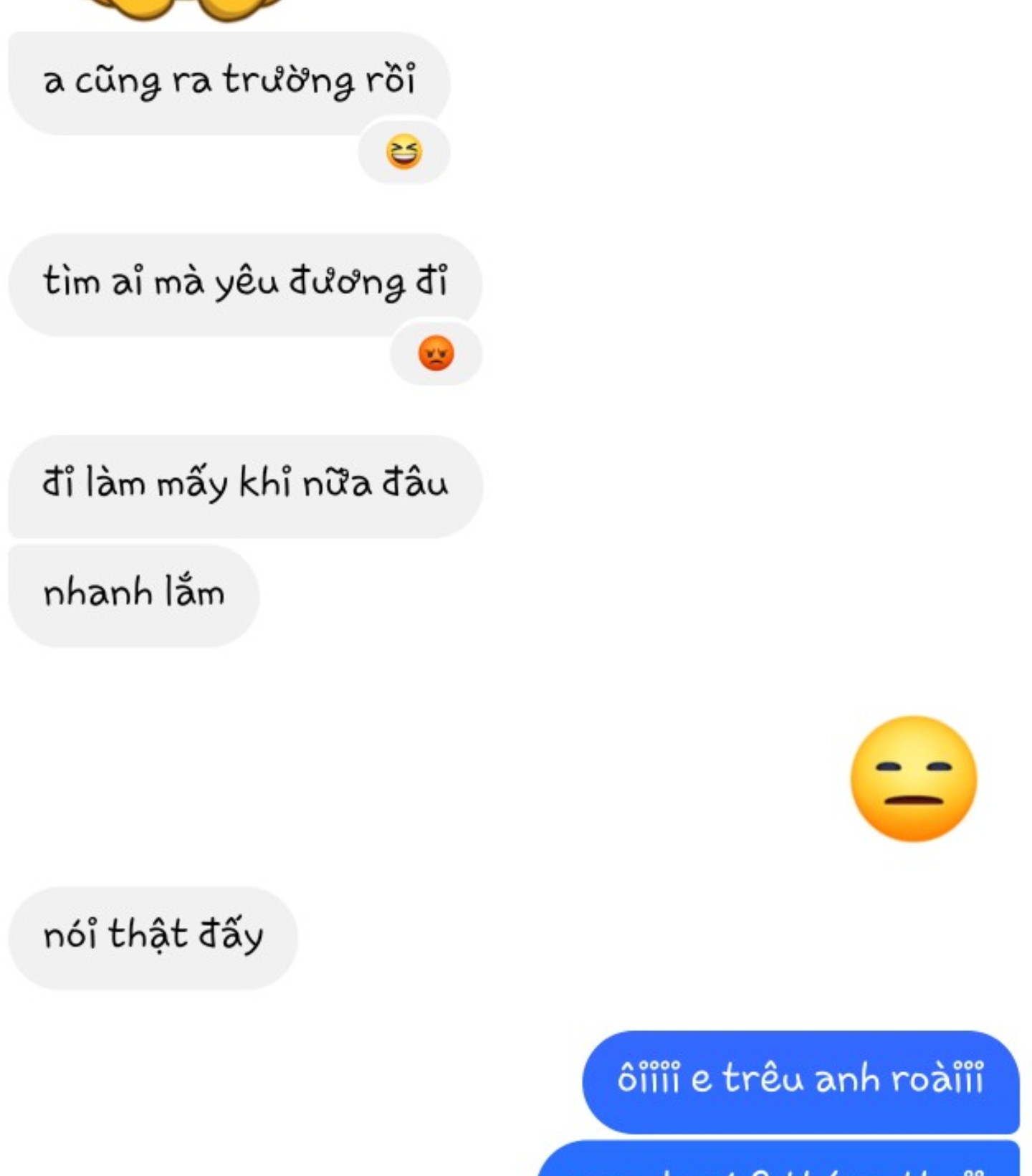Tap the message 'đi làm mấy khi nữa đâu'
1032x1176 pixels.
(245, 485)
